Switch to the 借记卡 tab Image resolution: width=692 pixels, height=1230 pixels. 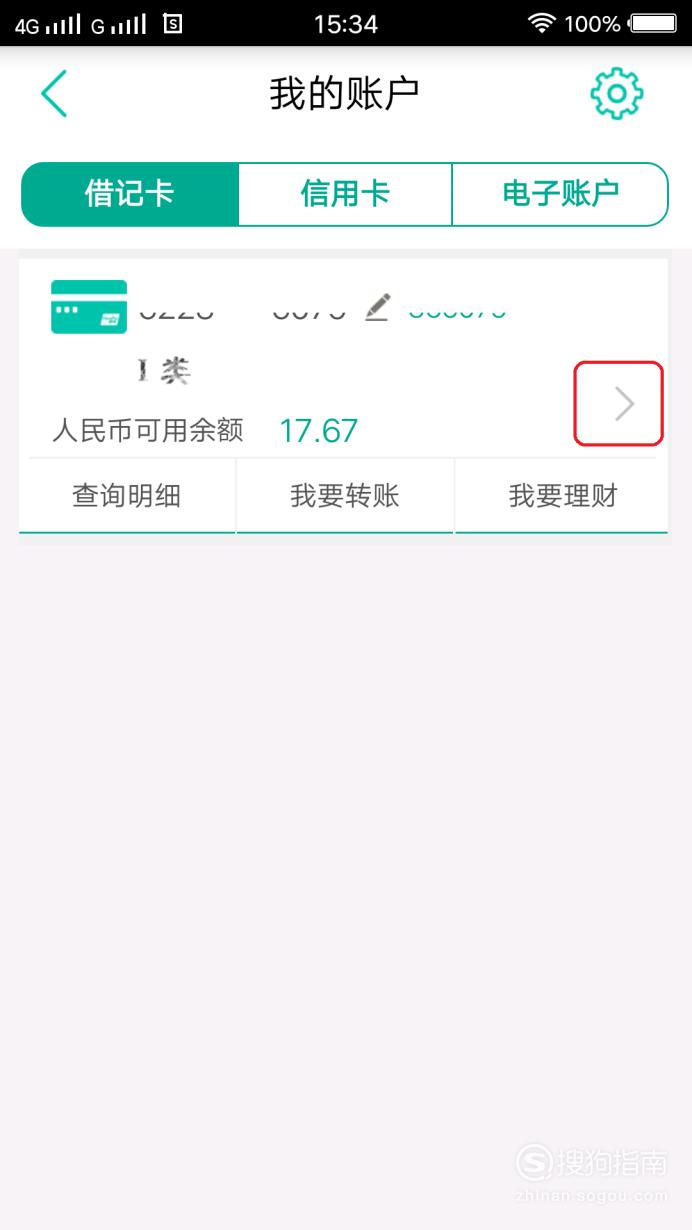130,194
